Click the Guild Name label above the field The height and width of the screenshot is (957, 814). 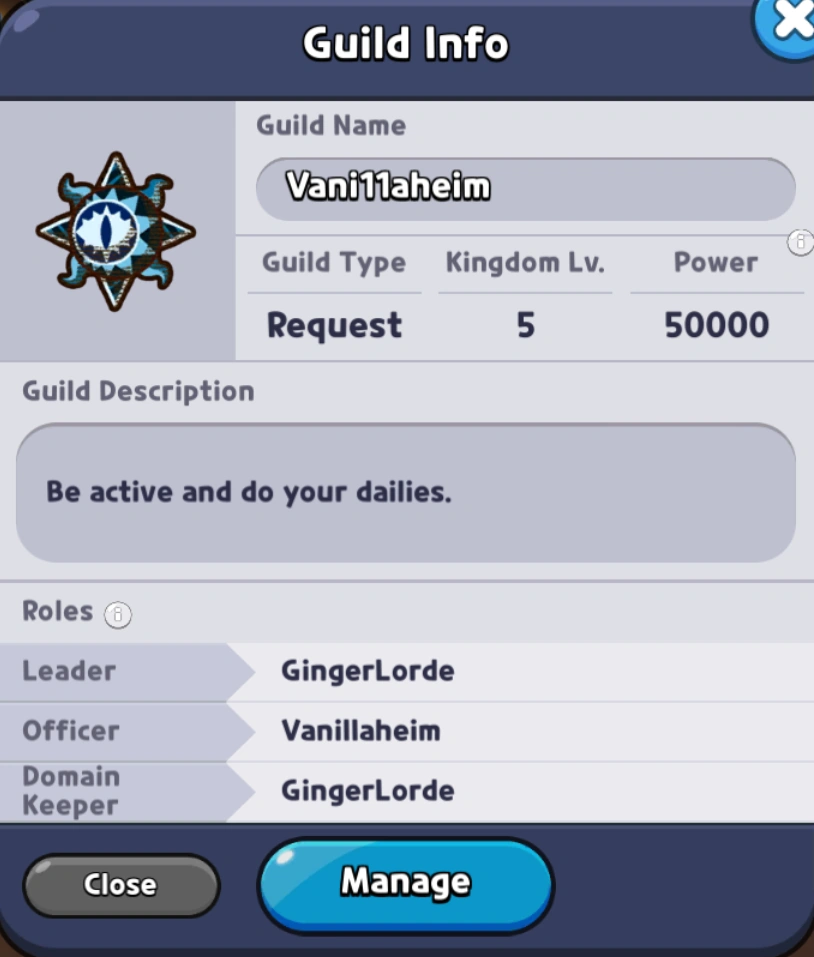point(331,125)
